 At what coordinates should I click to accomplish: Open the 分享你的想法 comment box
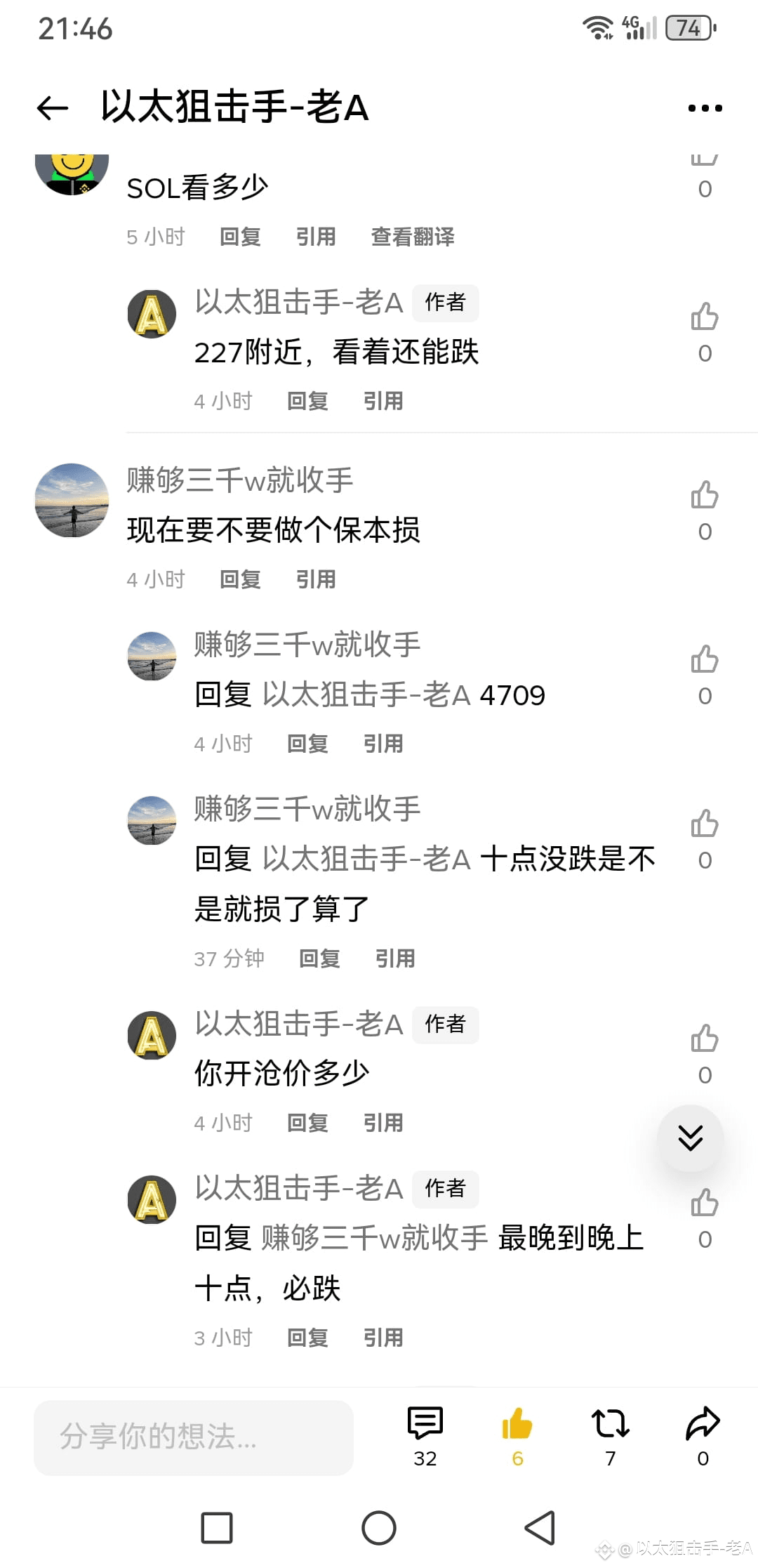[194, 1437]
